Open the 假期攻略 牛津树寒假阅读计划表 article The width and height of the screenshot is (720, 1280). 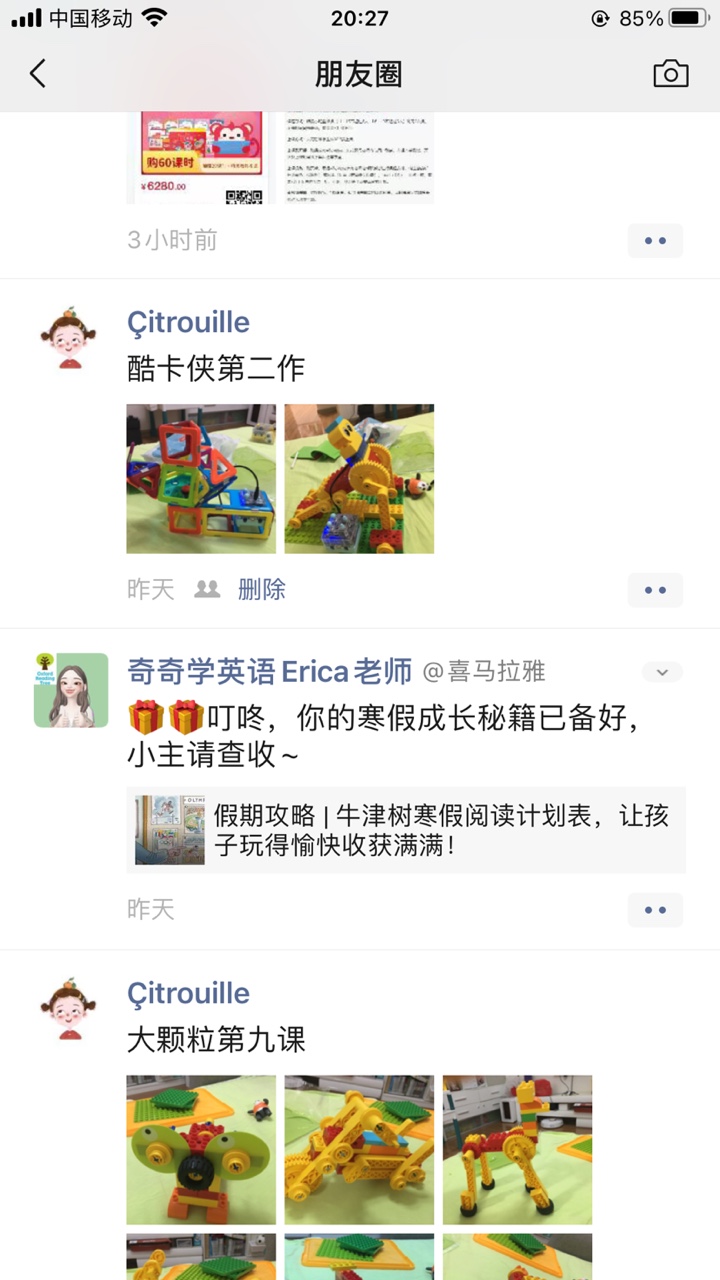pos(406,830)
